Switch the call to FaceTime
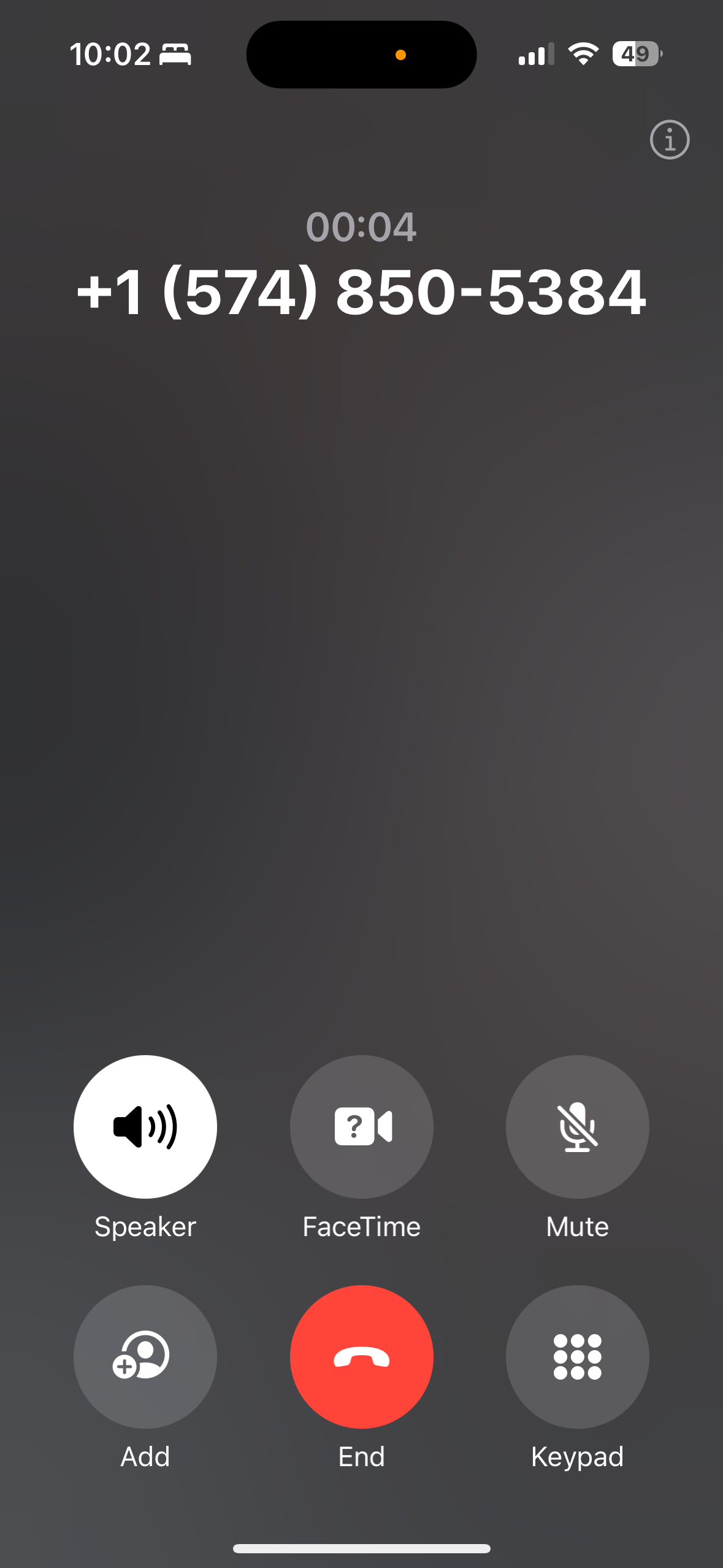Viewport: 723px width, 1568px height. [x=361, y=1126]
